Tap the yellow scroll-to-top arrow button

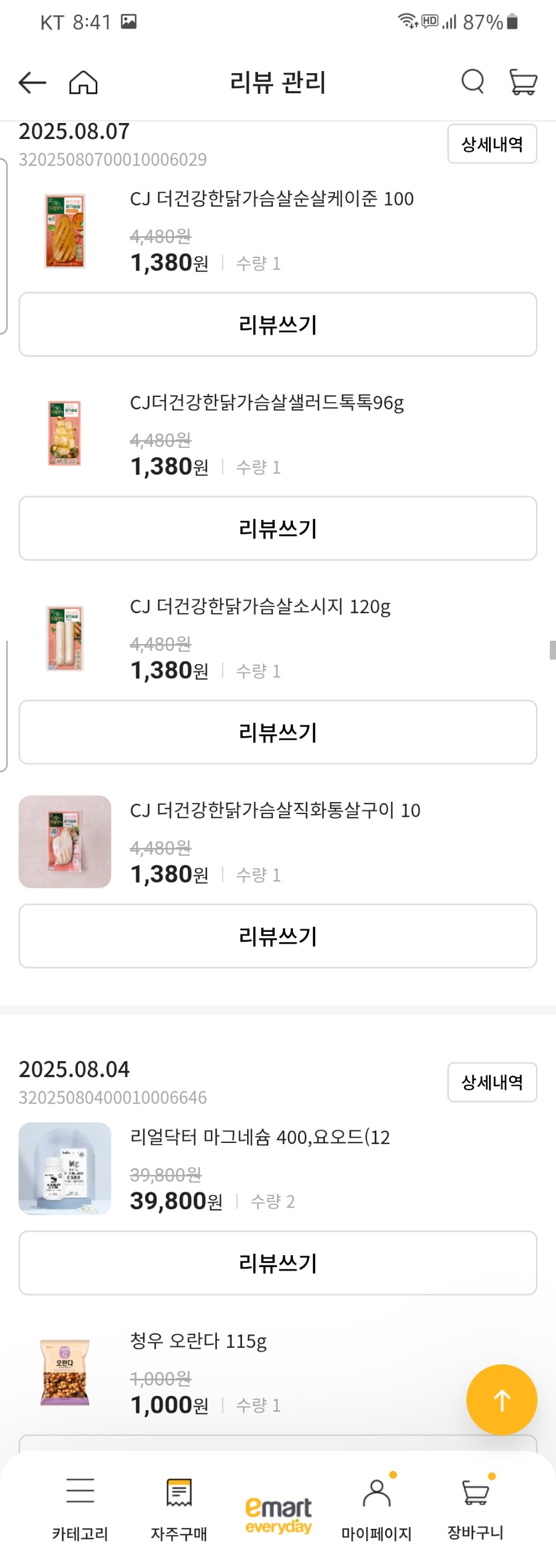point(501,1400)
